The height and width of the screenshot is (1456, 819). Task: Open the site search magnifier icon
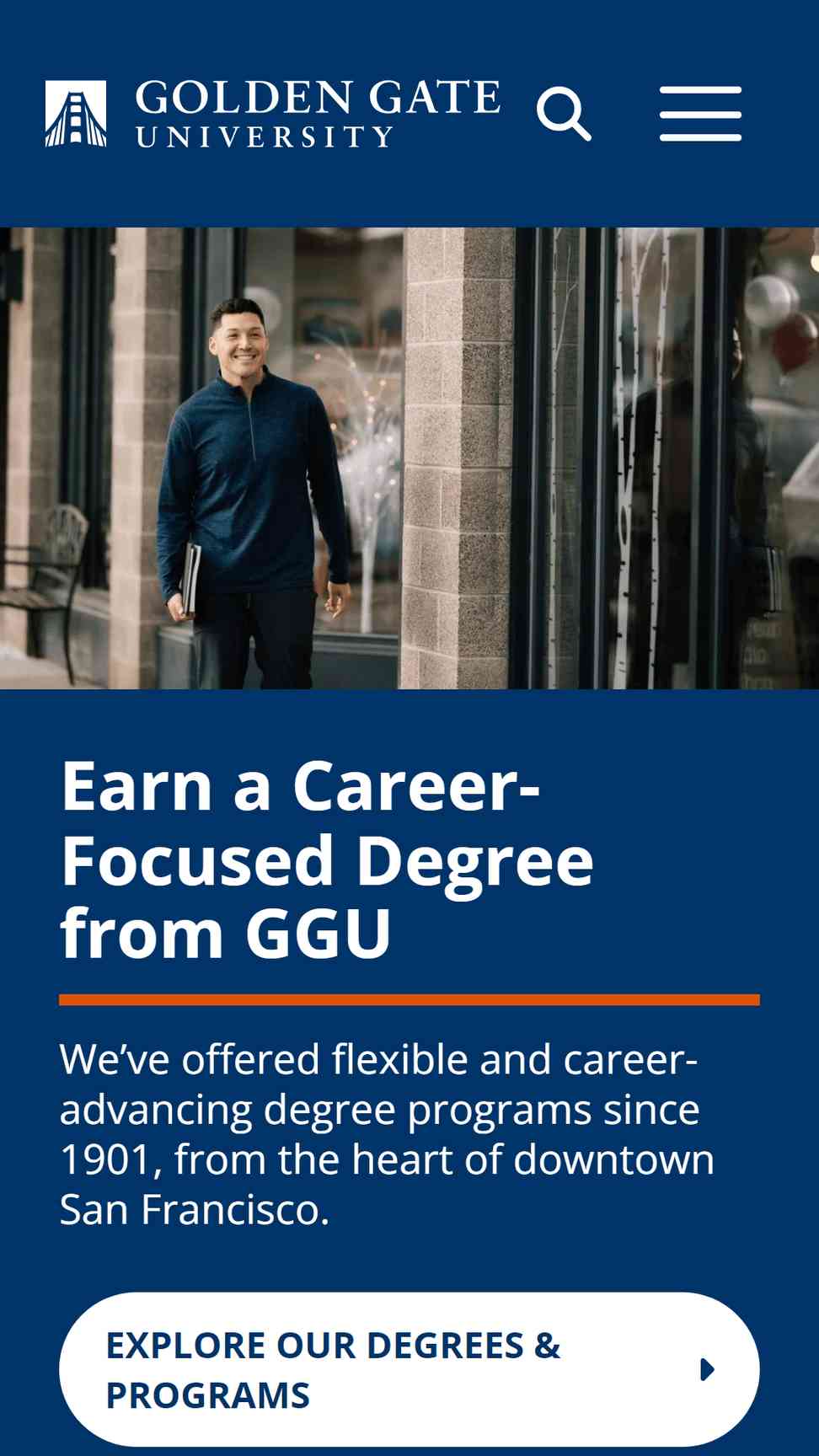click(564, 114)
